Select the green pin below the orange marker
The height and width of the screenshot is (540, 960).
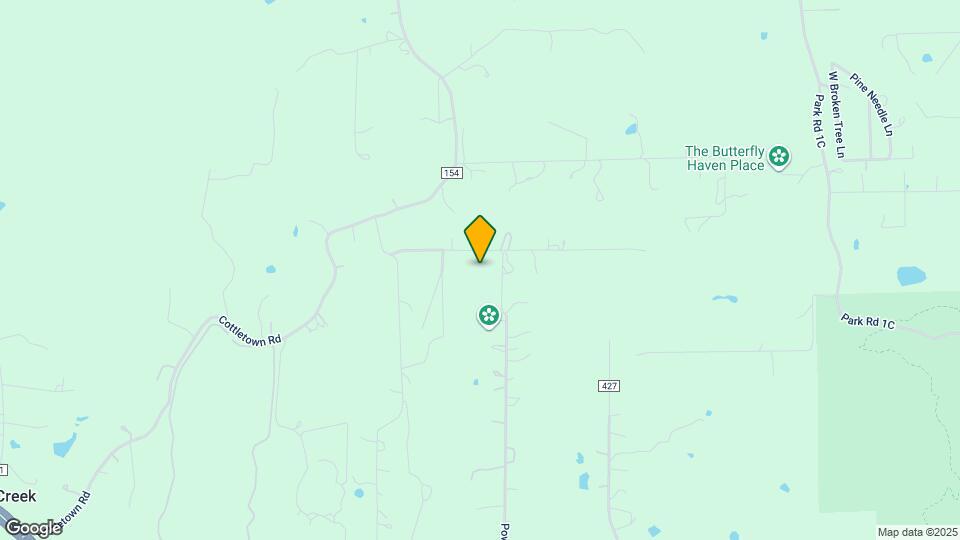coord(488,316)
